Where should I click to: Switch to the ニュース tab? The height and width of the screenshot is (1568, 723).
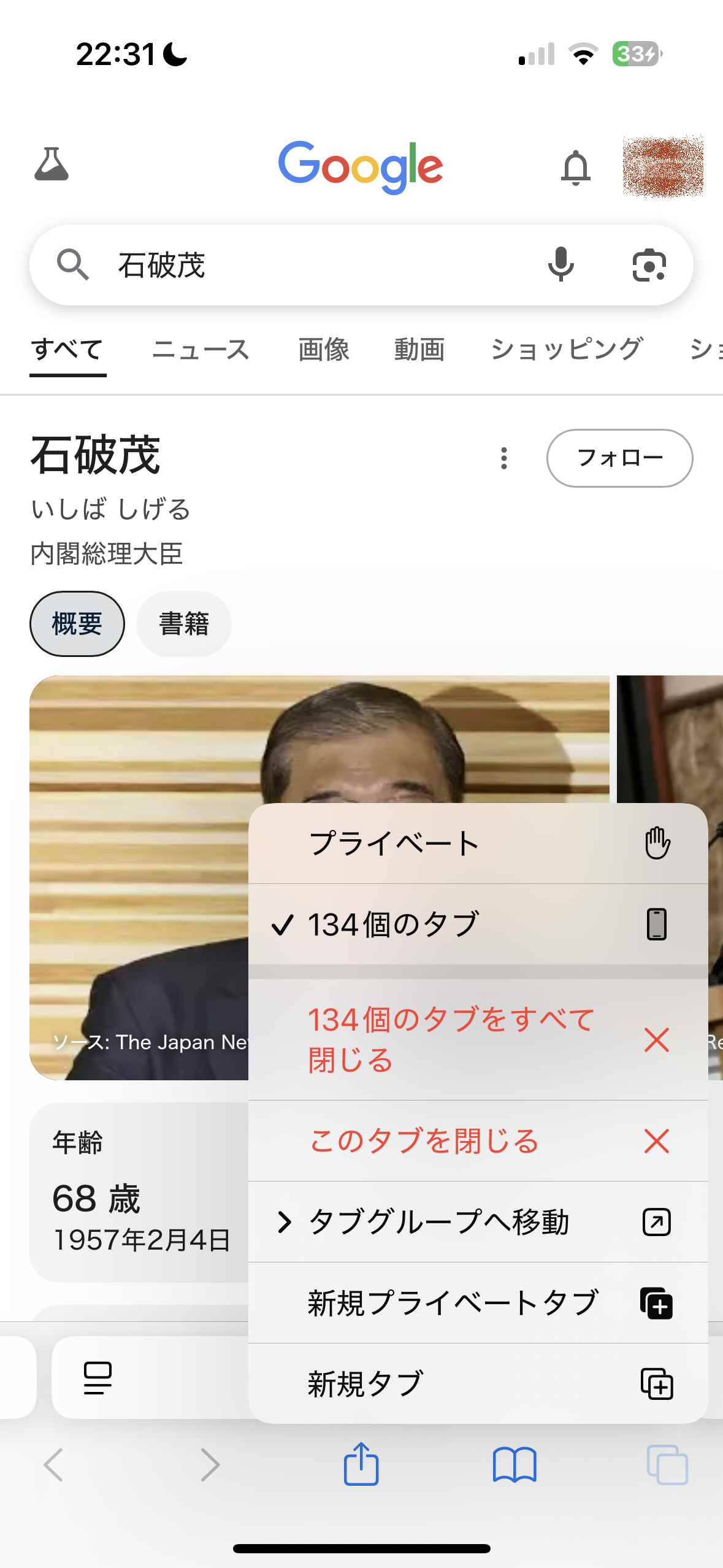[201, 350]
